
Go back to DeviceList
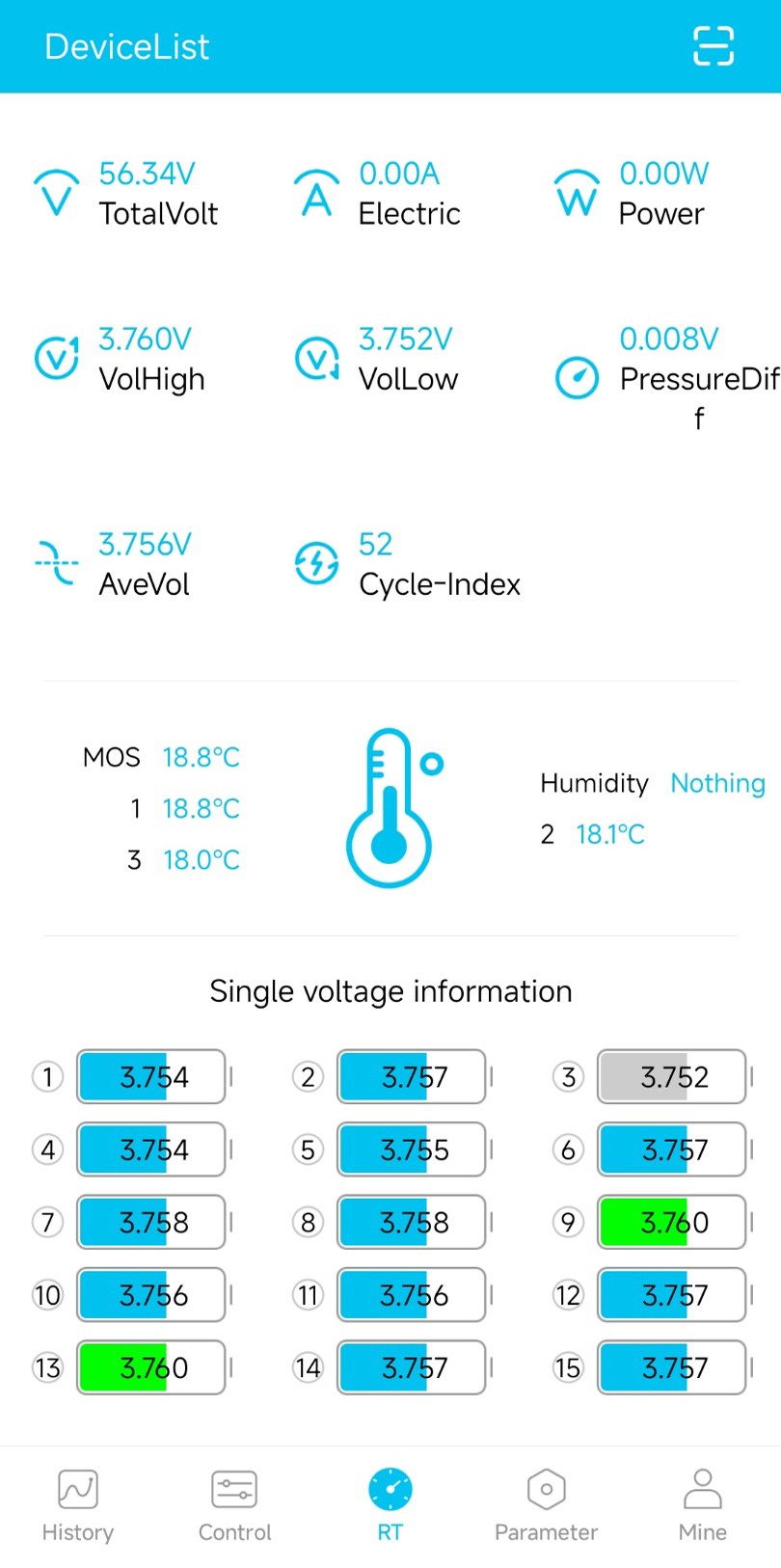coord(126,46)
